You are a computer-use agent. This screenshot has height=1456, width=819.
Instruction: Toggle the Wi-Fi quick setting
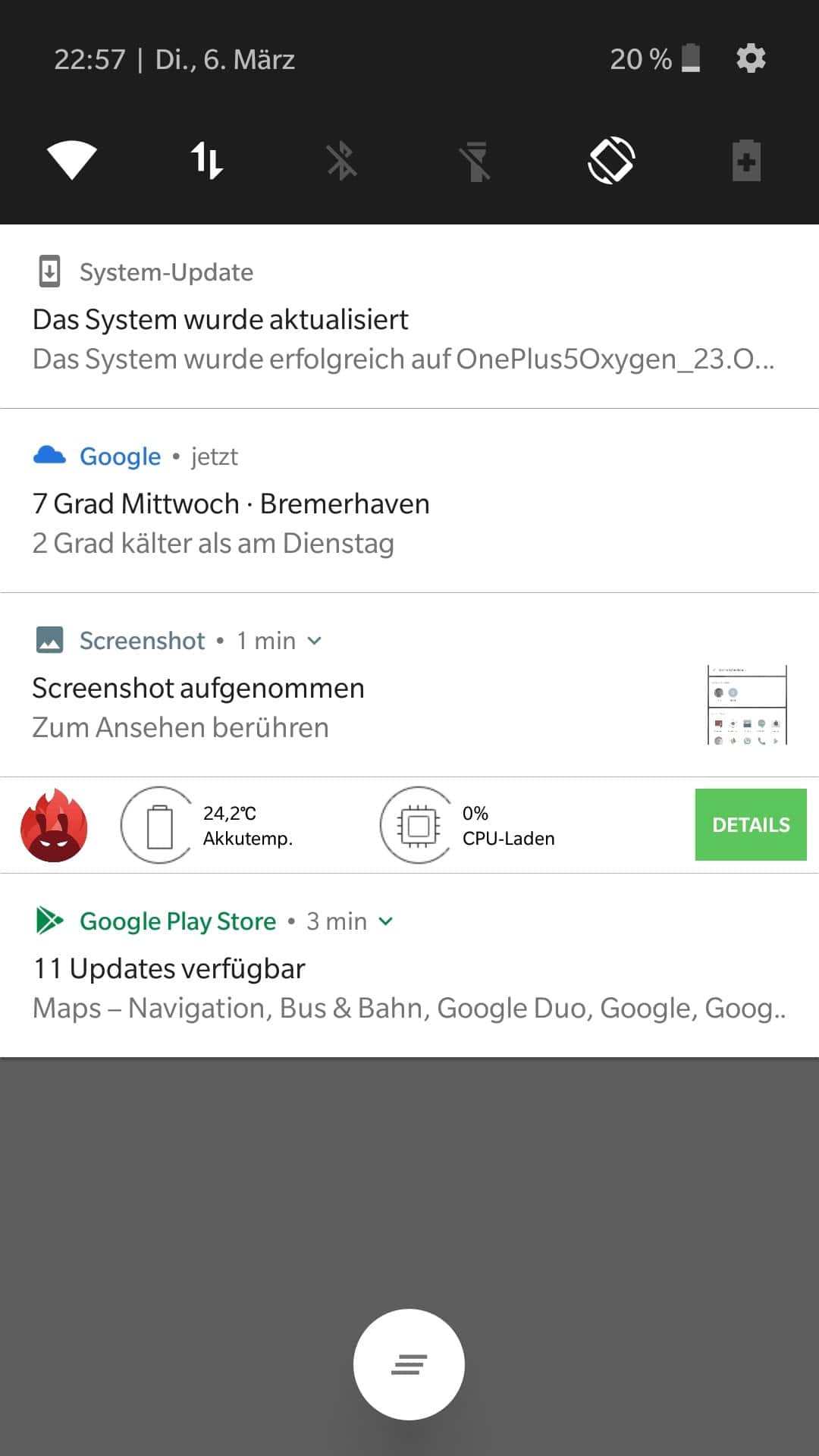point(72,160)
